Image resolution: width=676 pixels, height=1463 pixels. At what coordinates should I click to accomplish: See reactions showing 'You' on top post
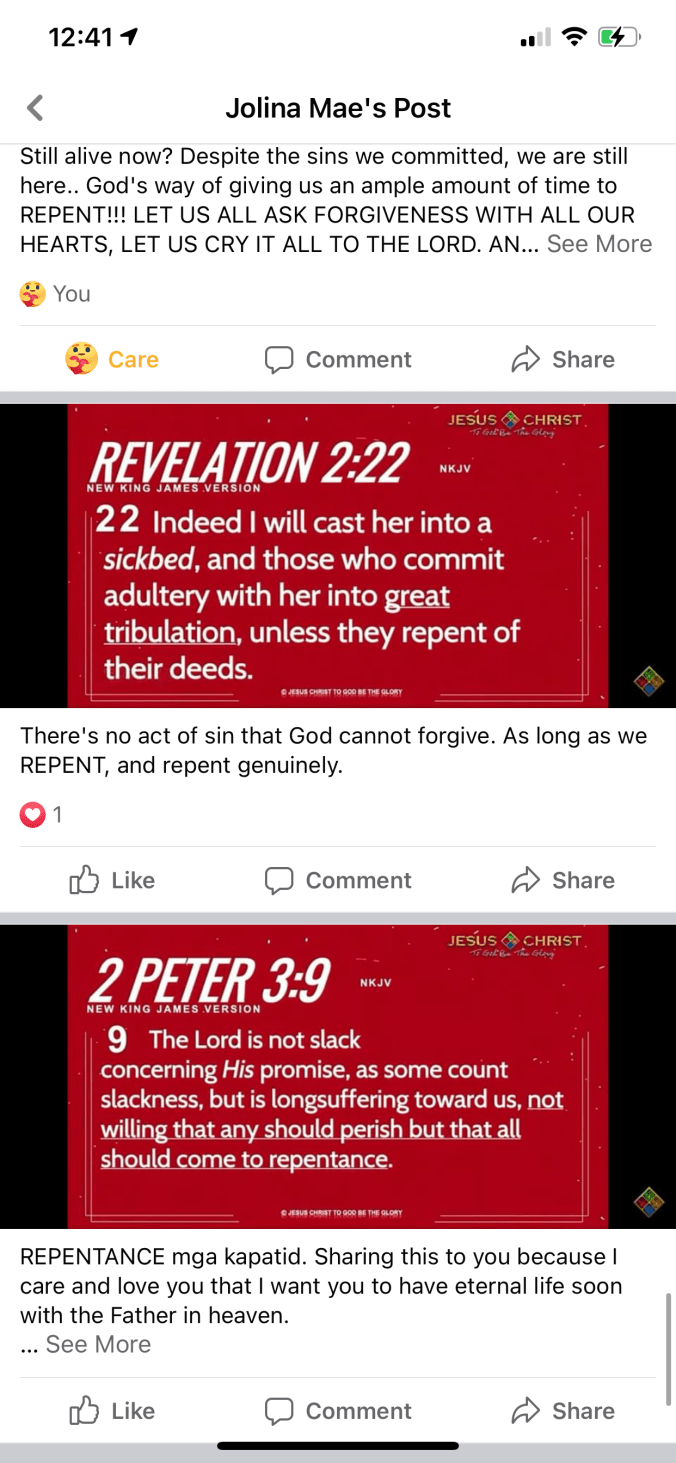coord(56,294)
